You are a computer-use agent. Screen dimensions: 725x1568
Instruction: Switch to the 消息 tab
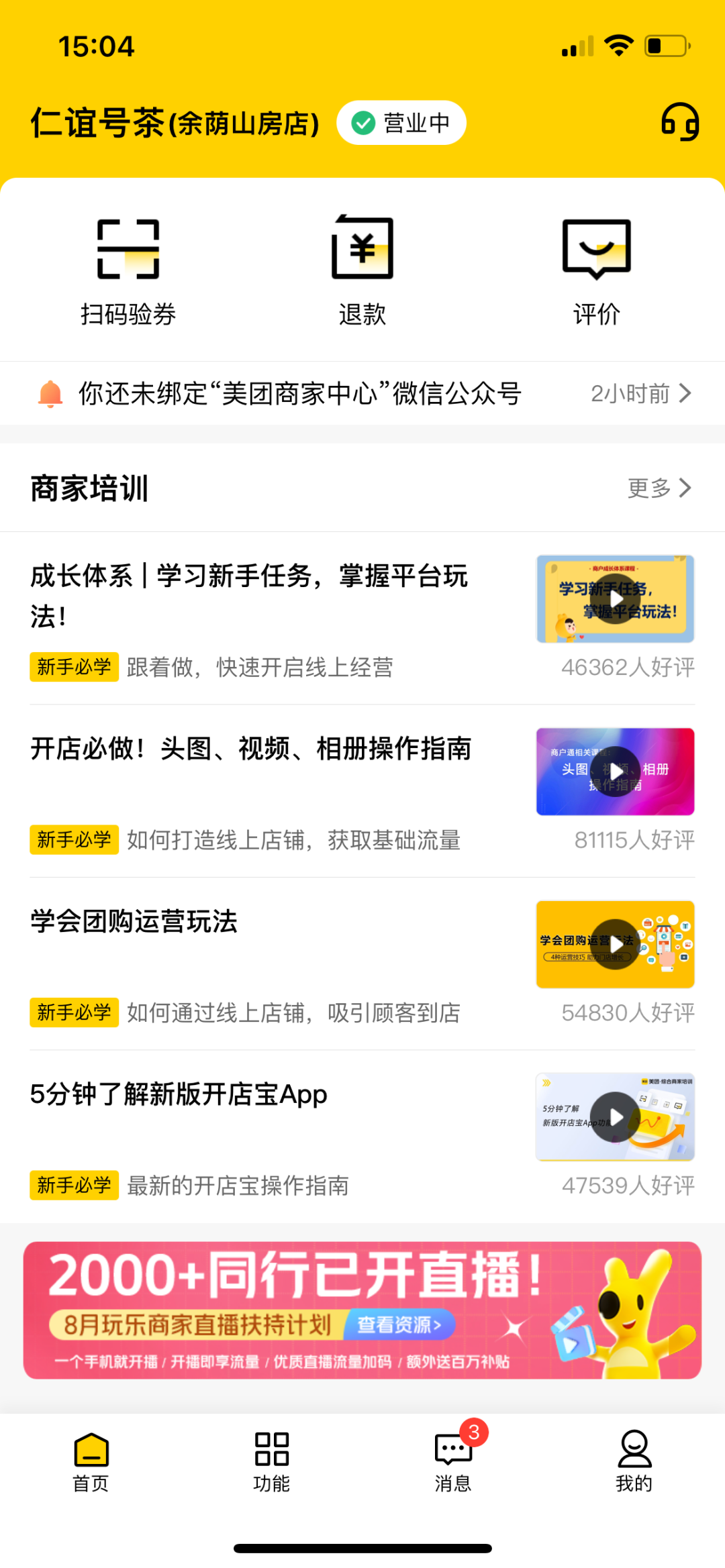pyautogui.click(x=453, y=1462)
